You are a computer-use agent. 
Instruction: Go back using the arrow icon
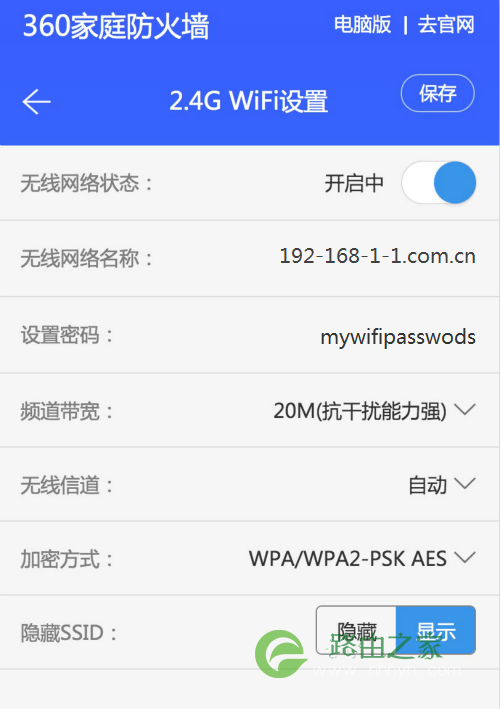pyautogui.click(x=37, y=102)
